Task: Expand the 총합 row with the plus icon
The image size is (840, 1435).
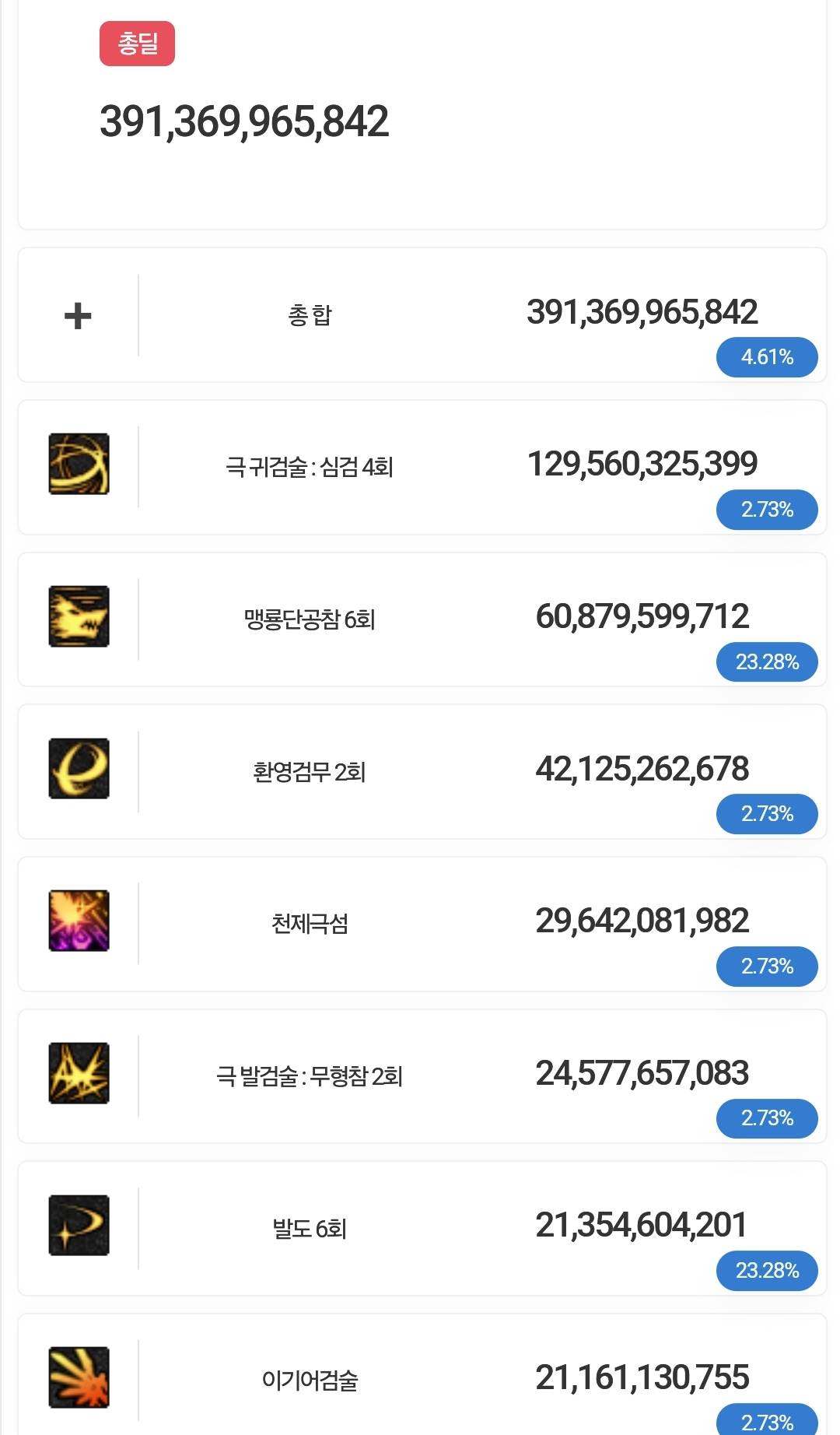Action: coord(78,316)
